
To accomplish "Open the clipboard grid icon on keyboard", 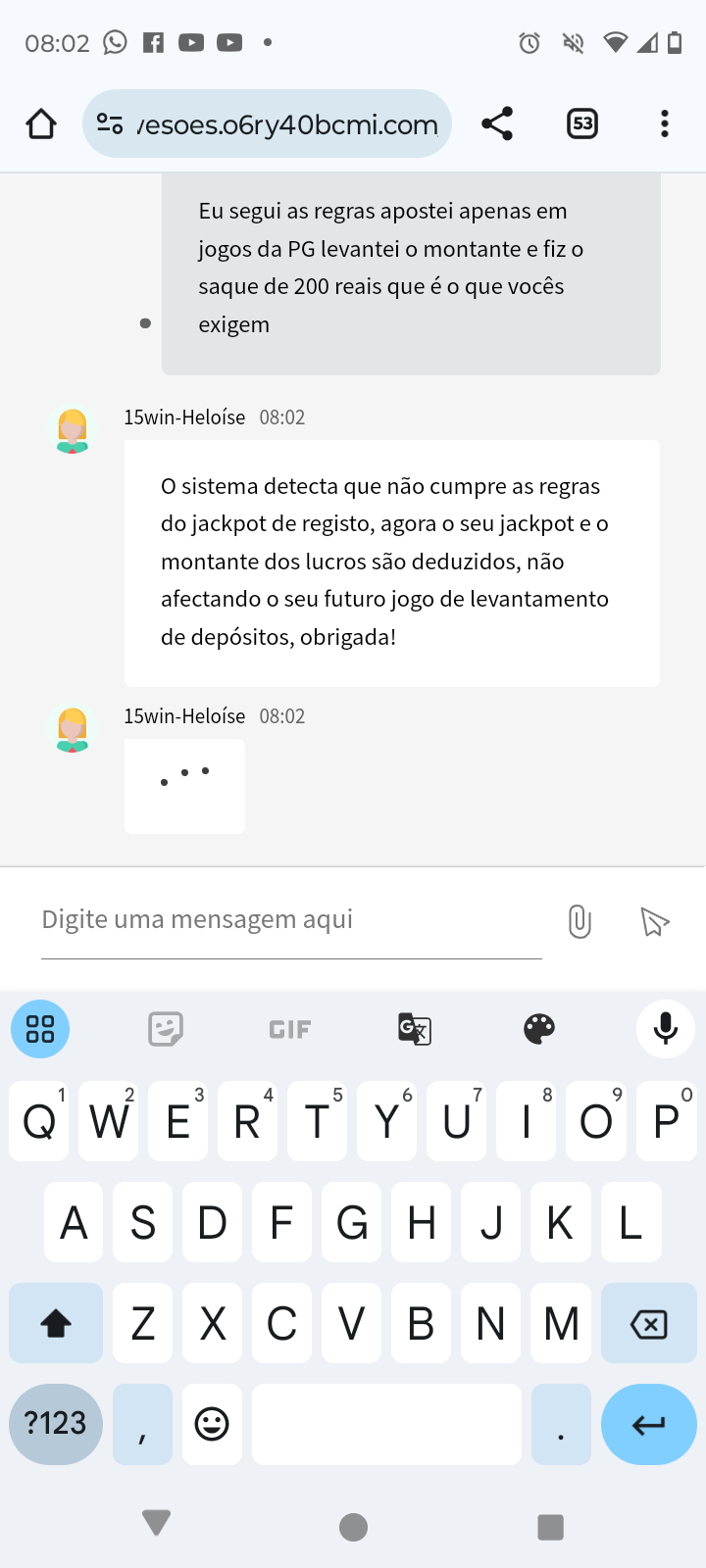I will tap(40, 1028).
